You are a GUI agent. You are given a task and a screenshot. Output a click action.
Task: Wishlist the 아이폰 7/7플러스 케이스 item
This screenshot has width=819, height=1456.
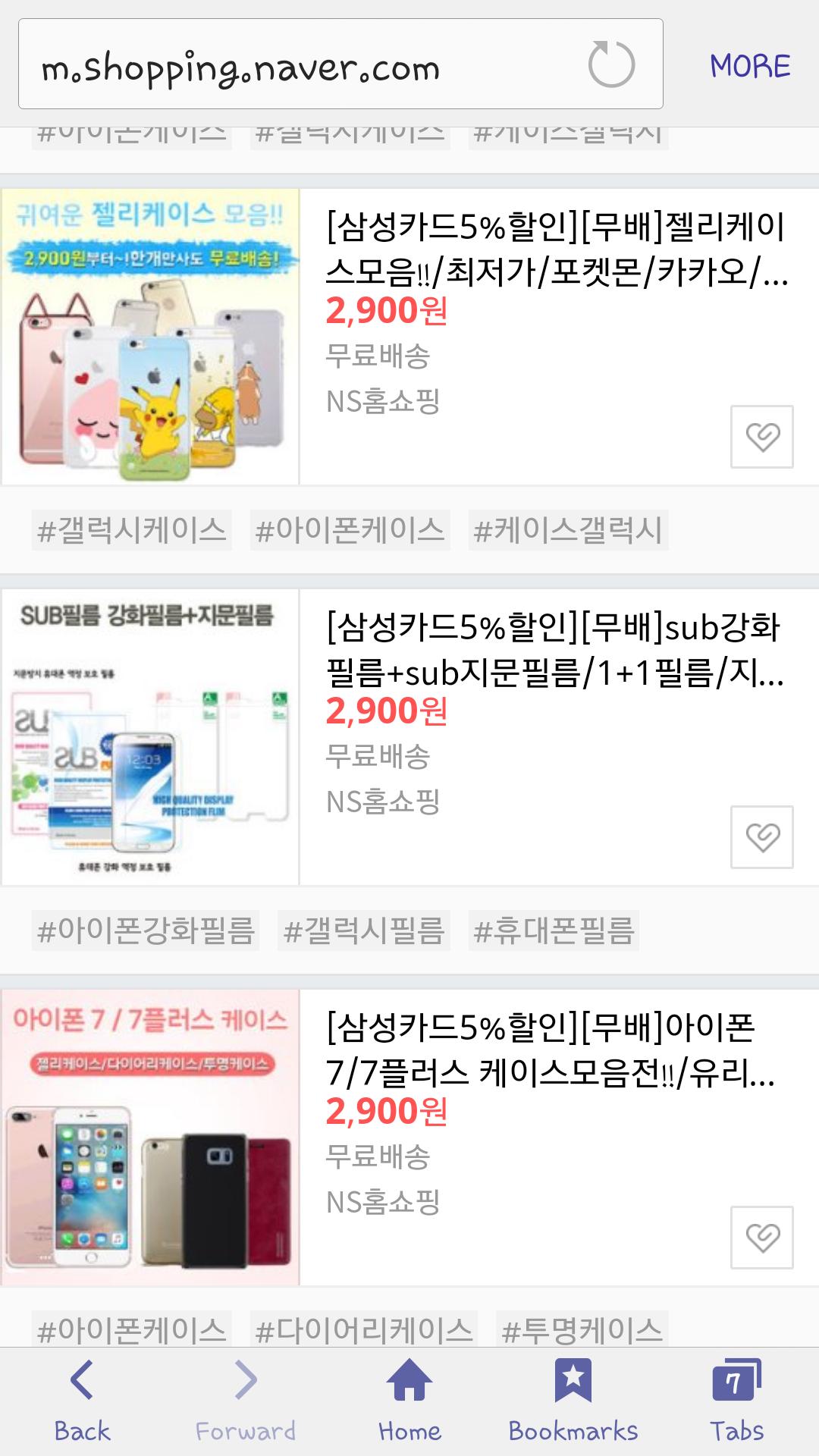[761, 1238]
